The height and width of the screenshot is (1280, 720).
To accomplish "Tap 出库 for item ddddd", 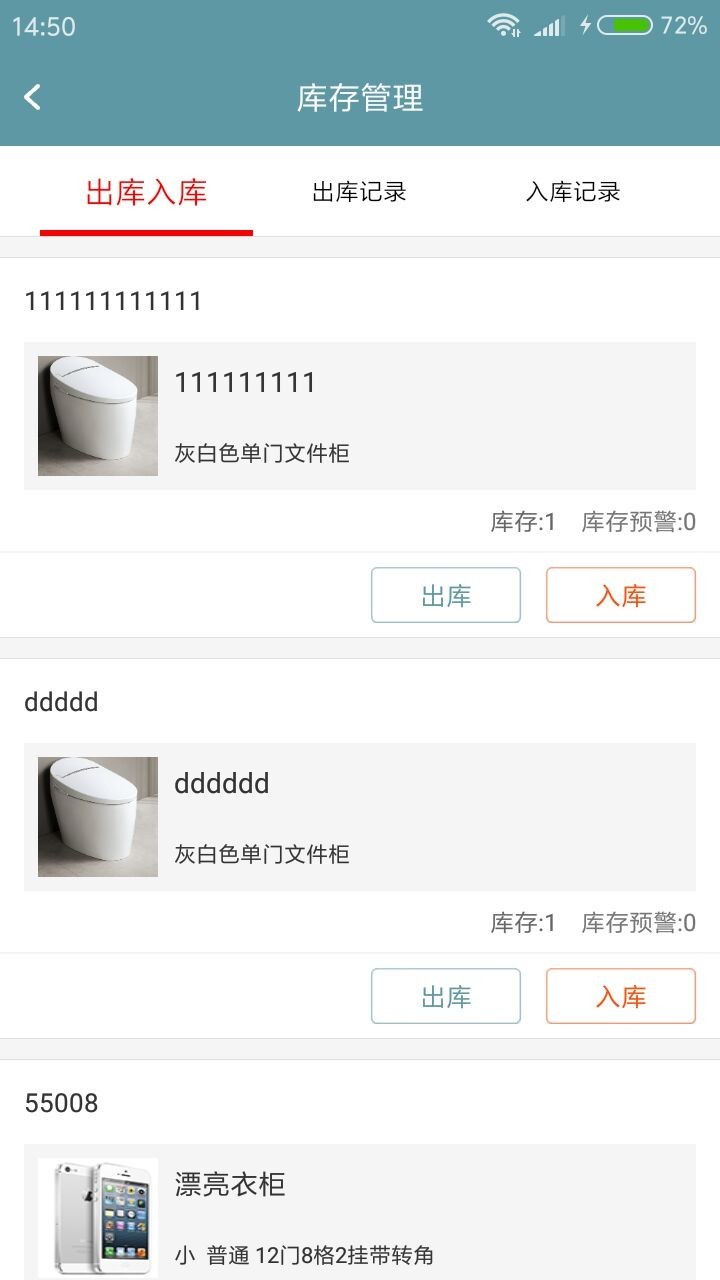I will (446, 997).
